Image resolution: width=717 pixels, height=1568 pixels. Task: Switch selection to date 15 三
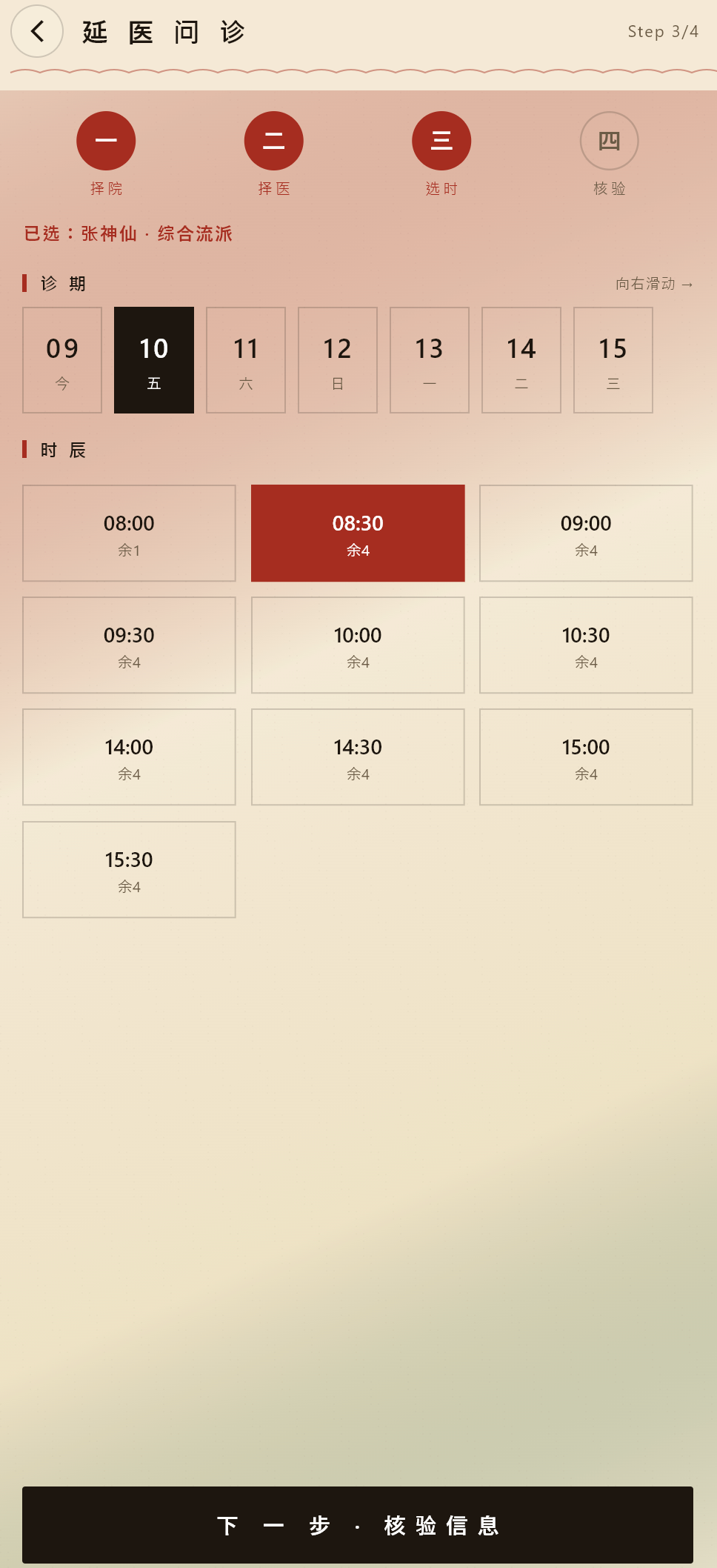coord(613,359)
